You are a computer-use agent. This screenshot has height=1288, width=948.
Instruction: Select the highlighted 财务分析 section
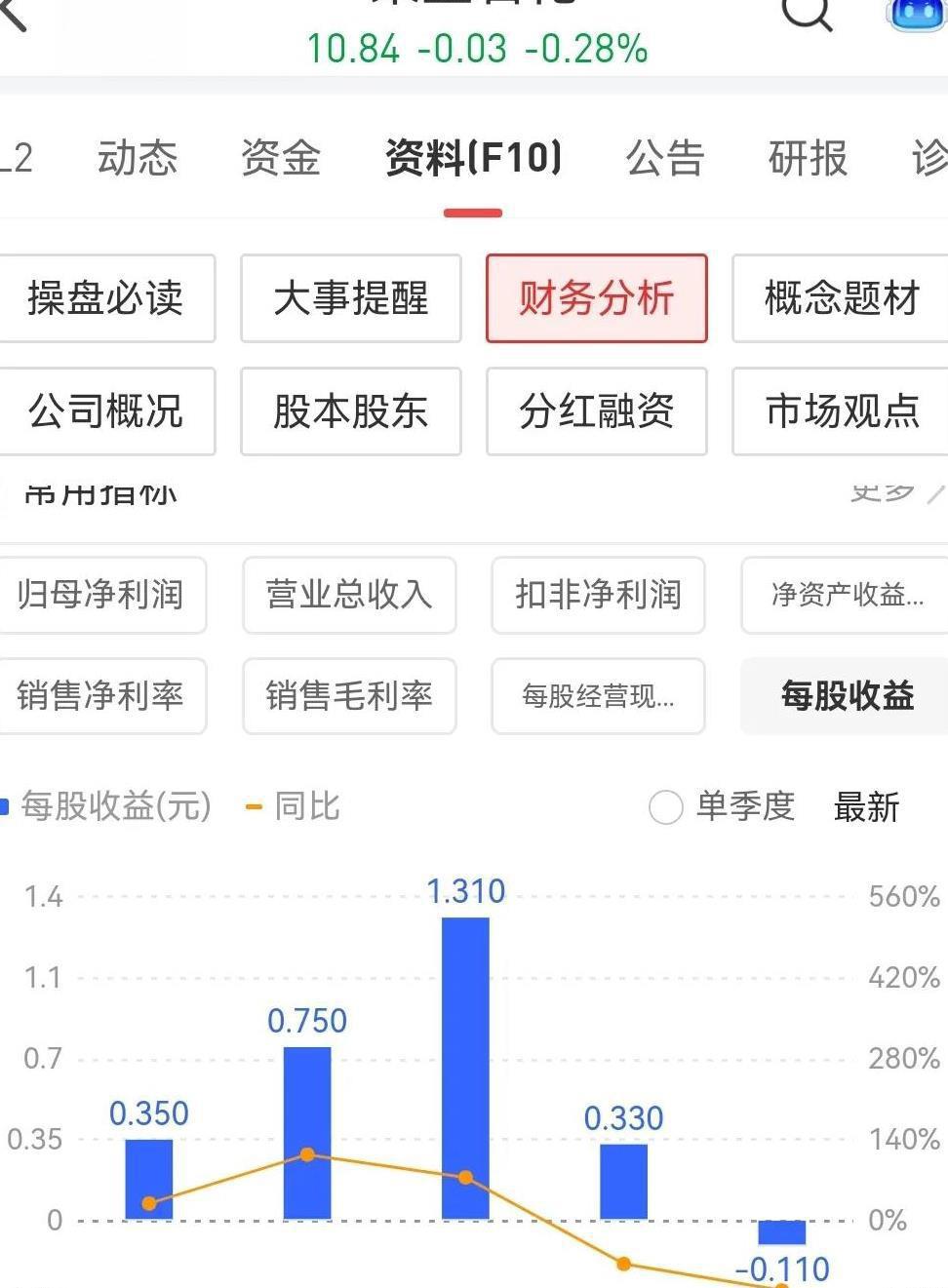(x=596, y=299)
